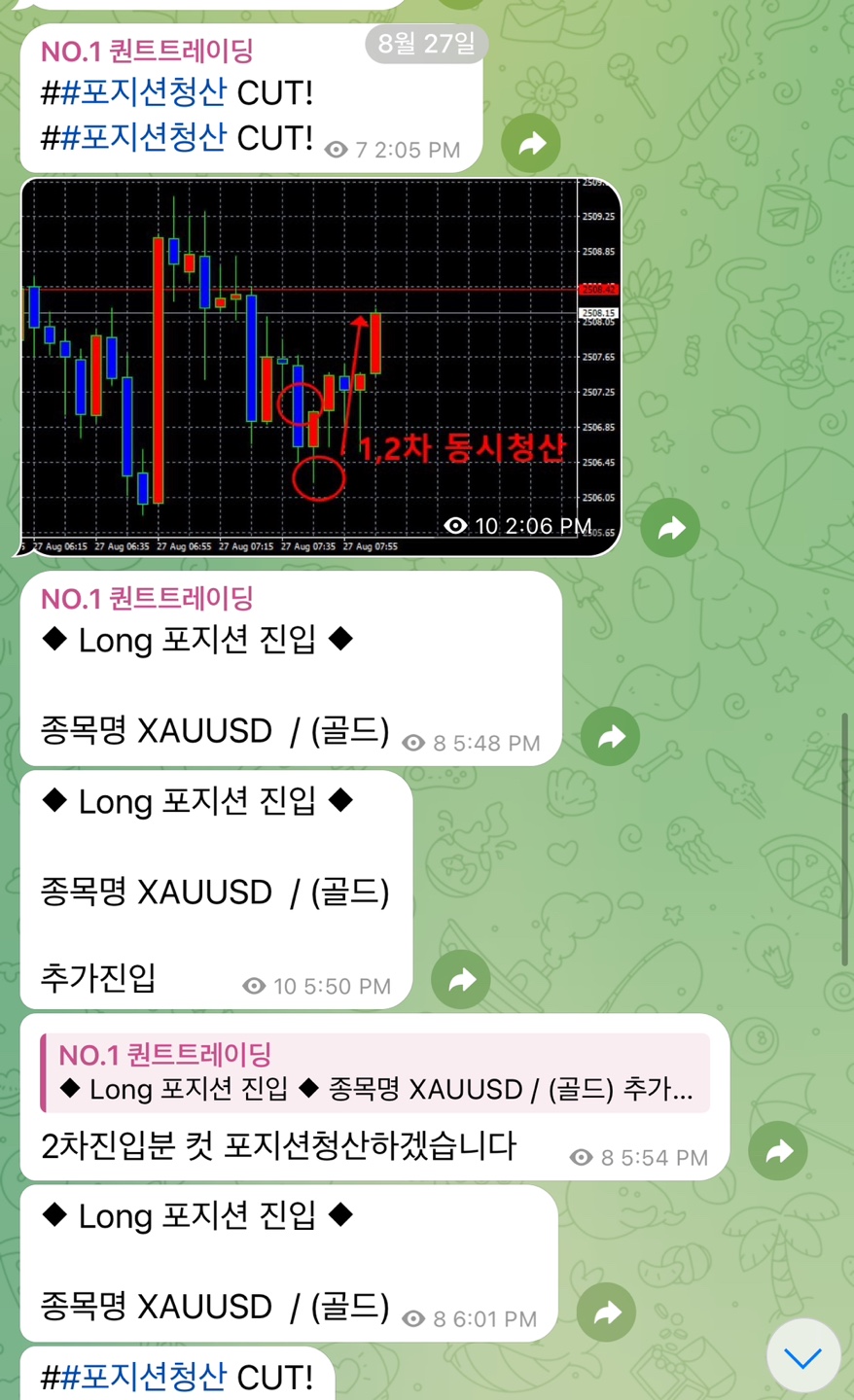854x1400 pixels.
Task: Jump to the latest messages with down arrow
Action: (802, 1356)
